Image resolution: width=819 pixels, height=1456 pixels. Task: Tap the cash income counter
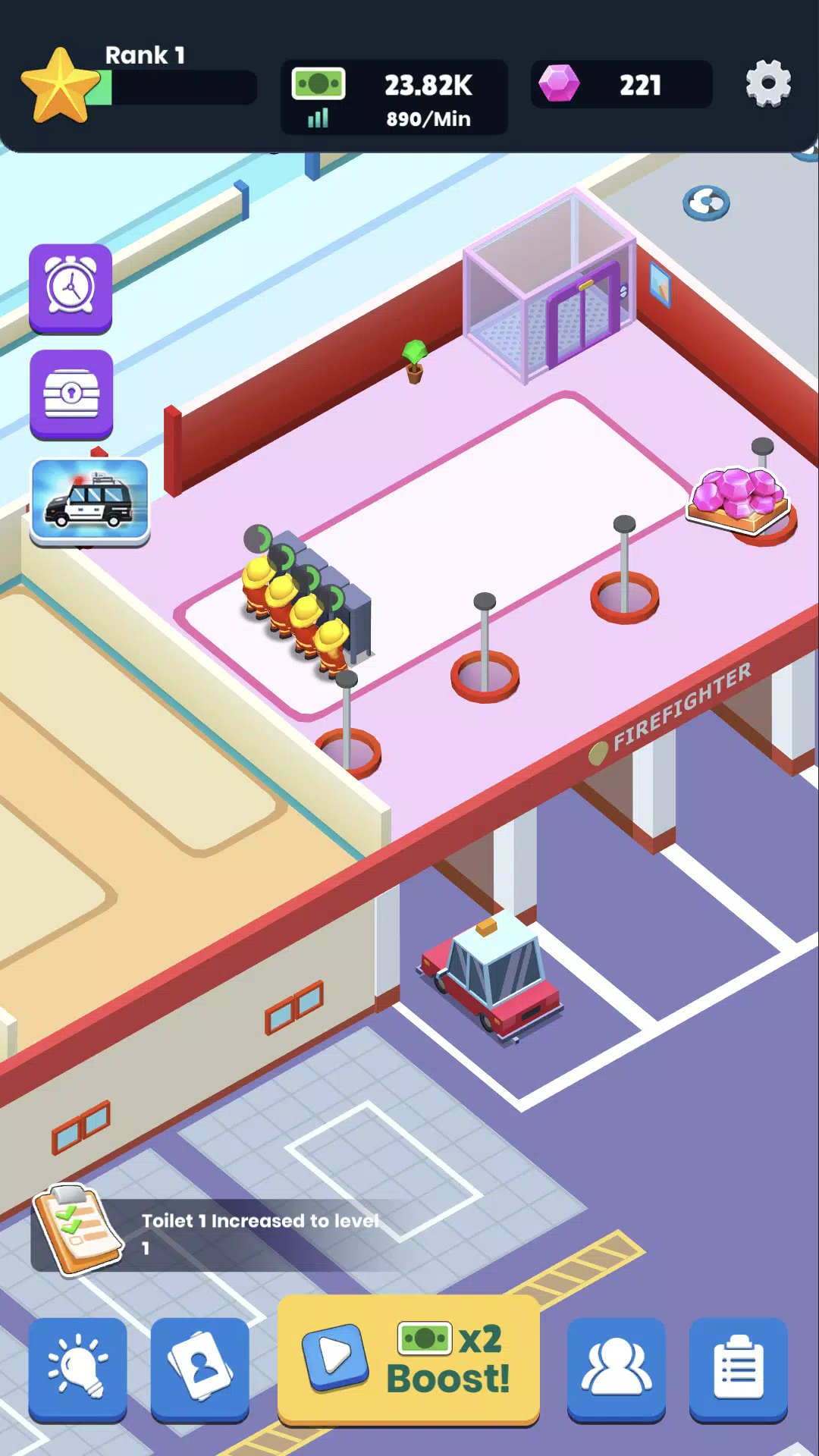click(x=394, y=97)
